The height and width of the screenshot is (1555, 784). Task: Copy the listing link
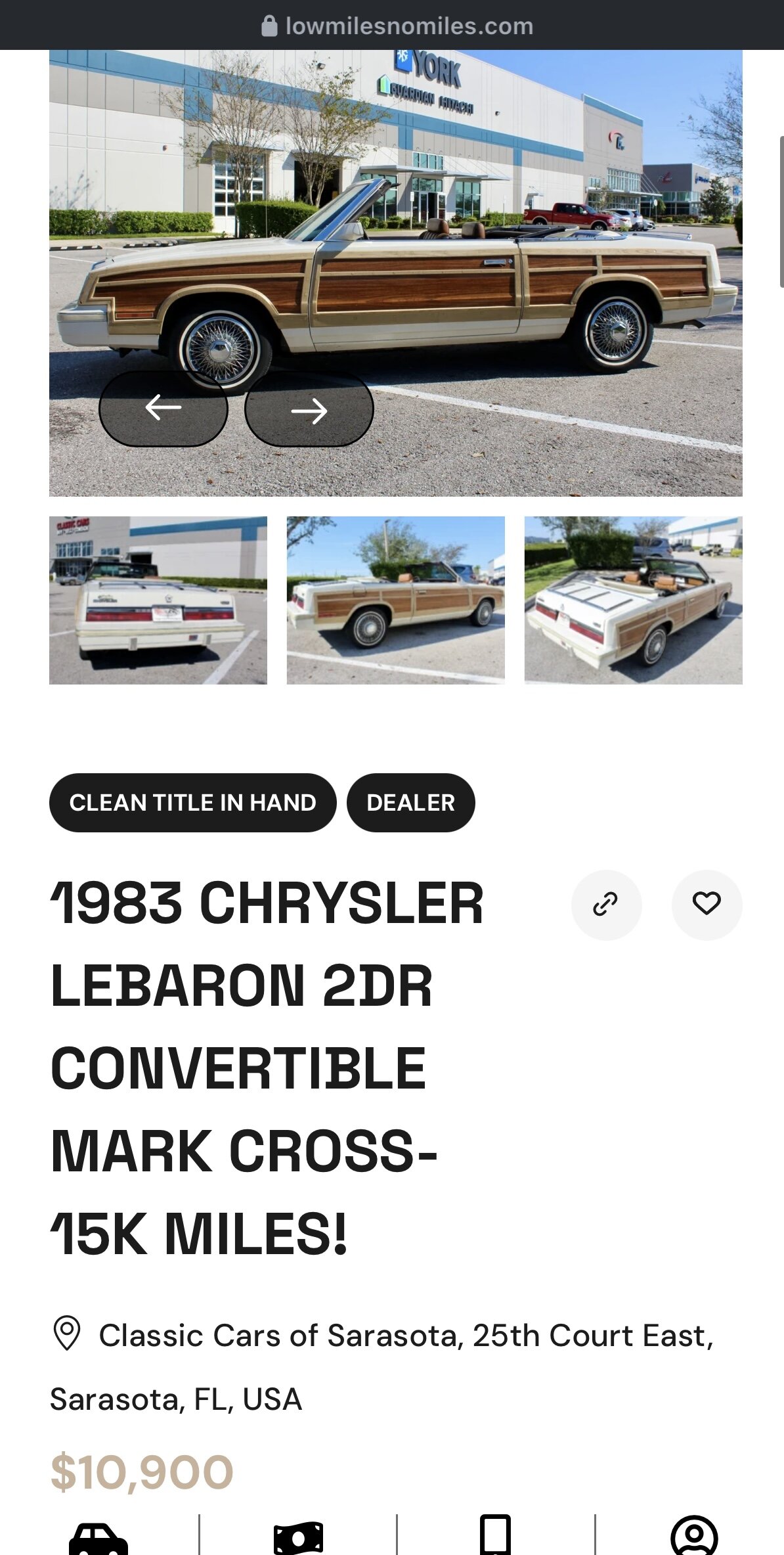[606, 905]
